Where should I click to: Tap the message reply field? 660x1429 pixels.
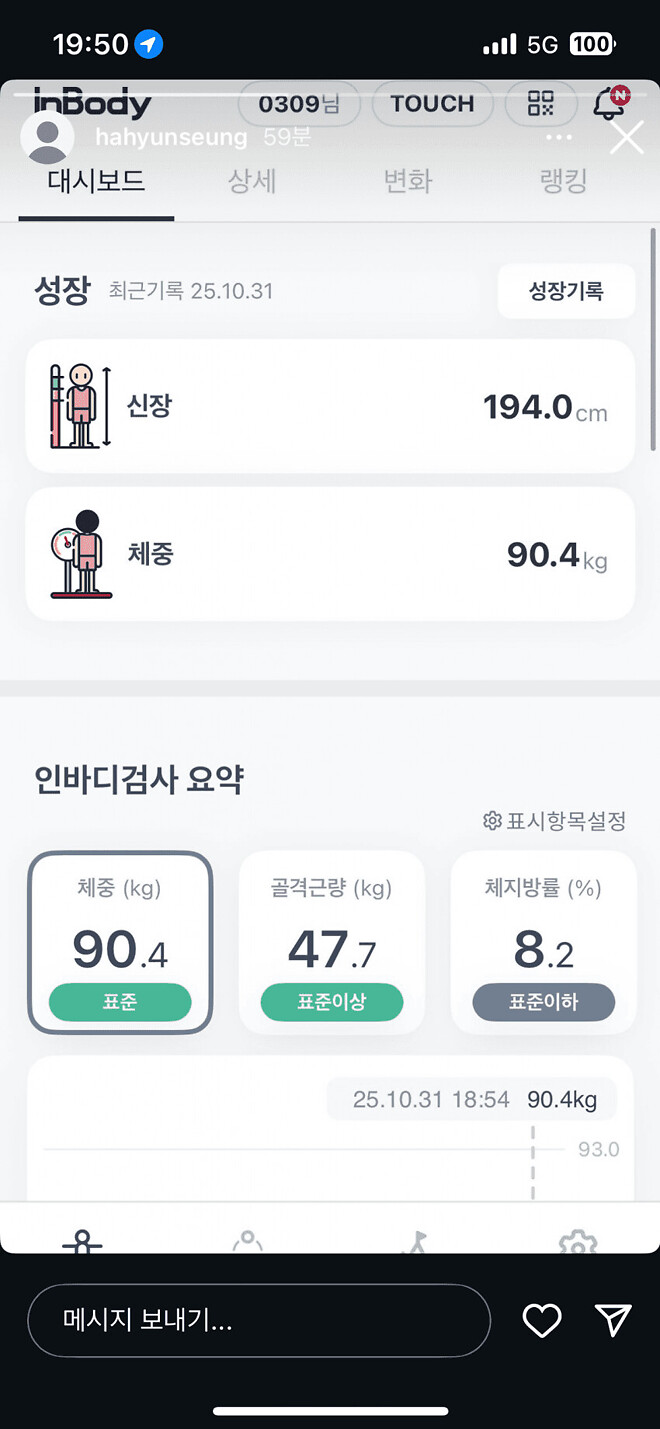pyautogui.click(x=258, y=1321)
